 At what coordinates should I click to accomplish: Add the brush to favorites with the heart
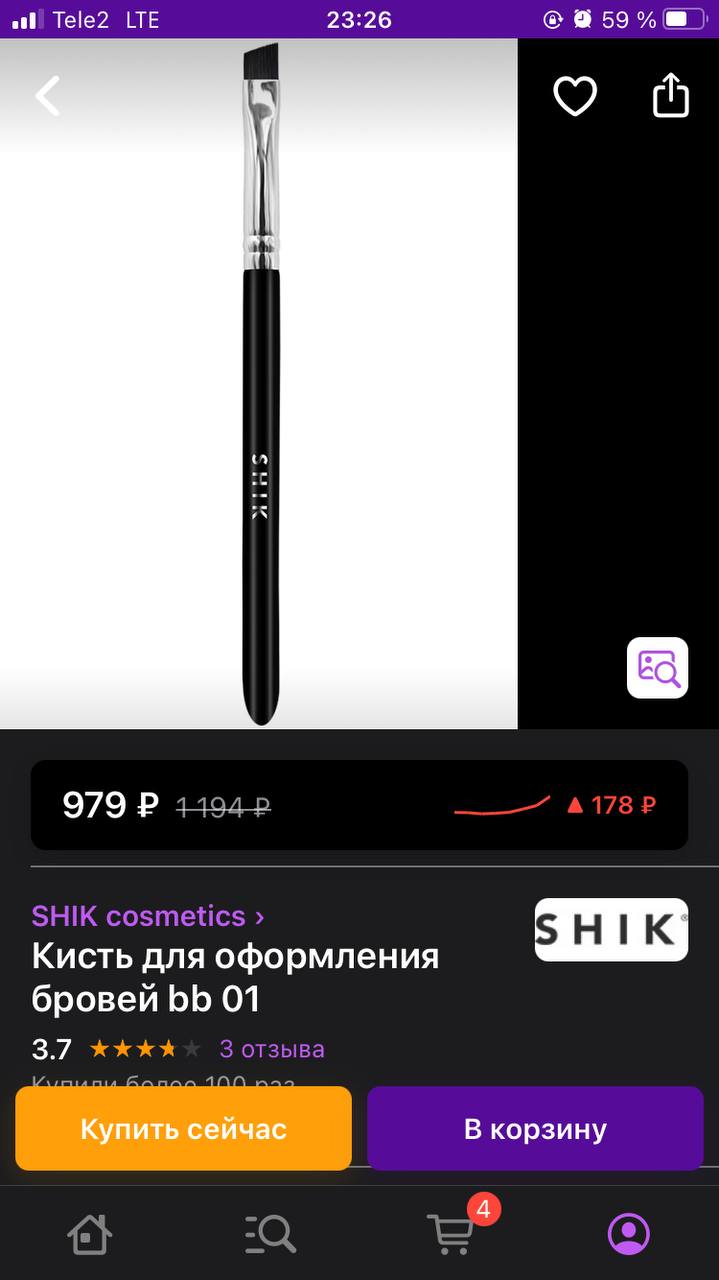575,96
